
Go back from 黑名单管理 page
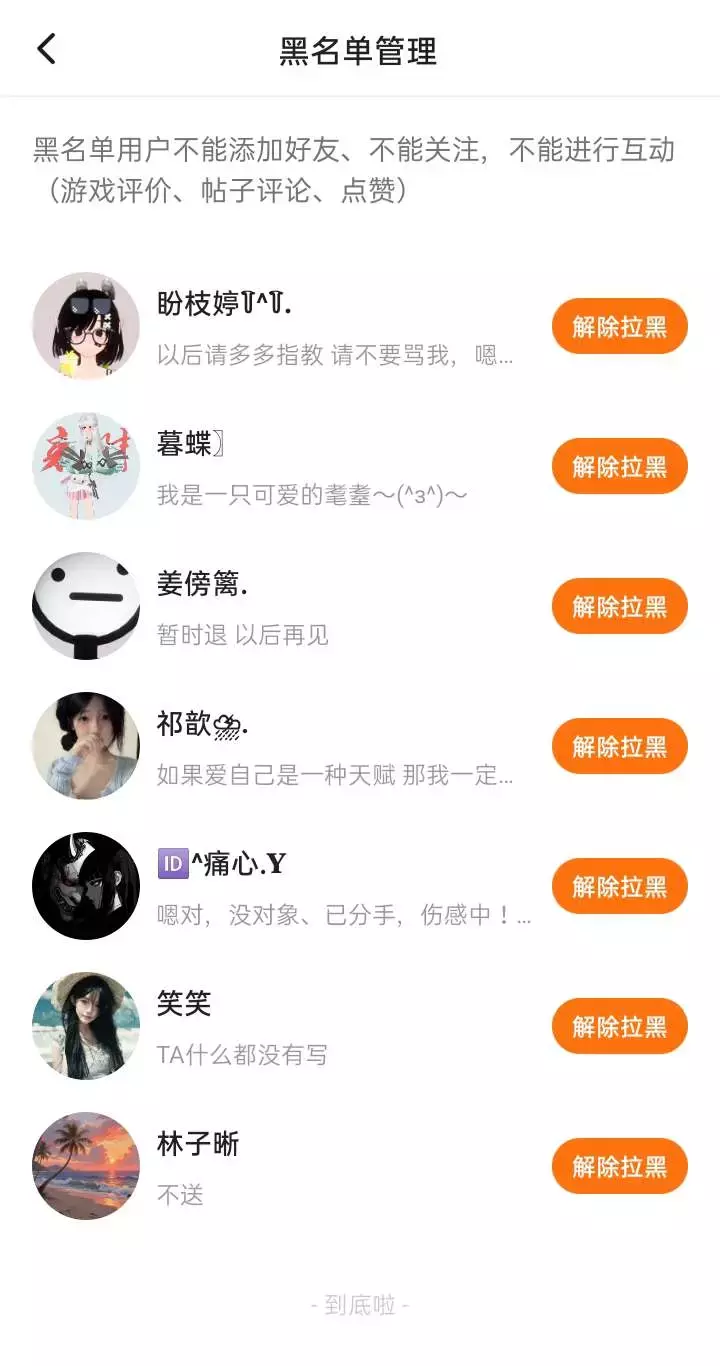[47, 49]
